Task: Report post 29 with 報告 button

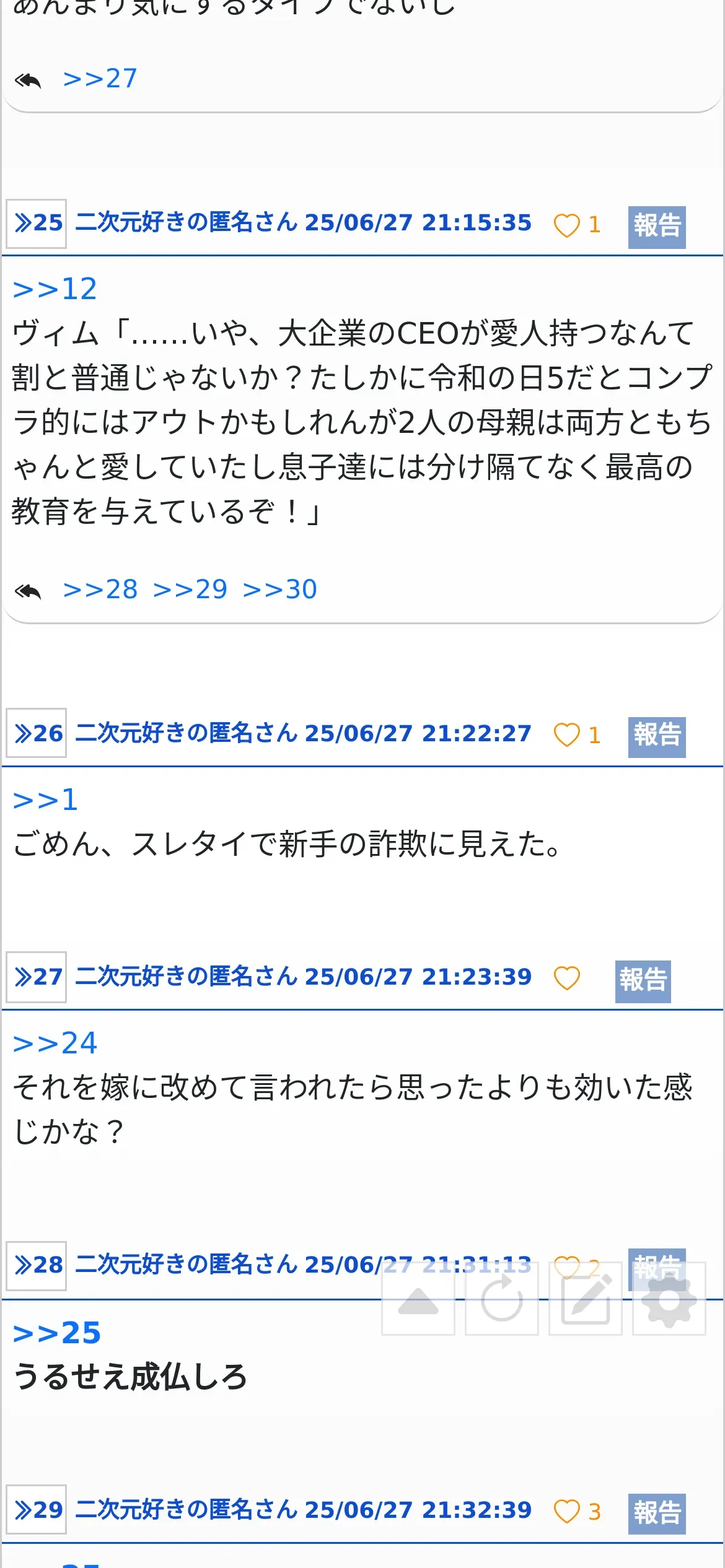Action: [657, 1514]
